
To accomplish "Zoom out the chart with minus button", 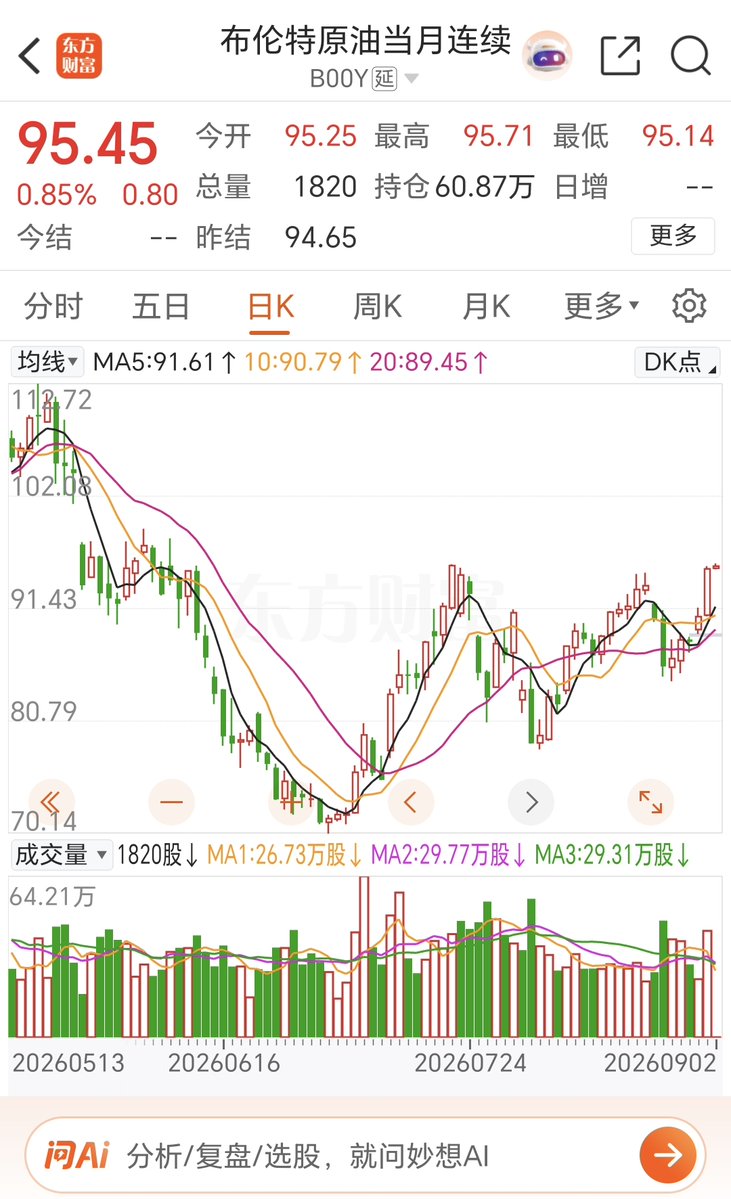I will [x=171, y=802].
